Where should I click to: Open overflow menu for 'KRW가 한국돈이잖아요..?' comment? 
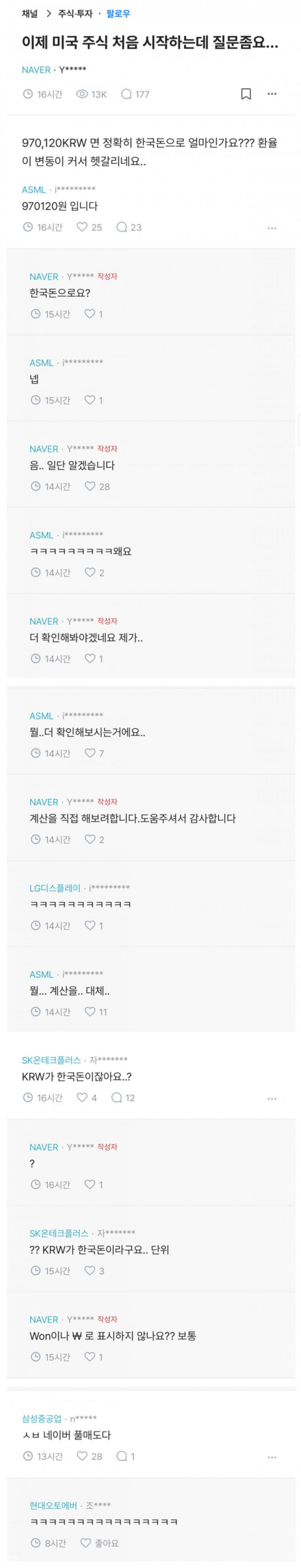click(x=272, y=1099)
